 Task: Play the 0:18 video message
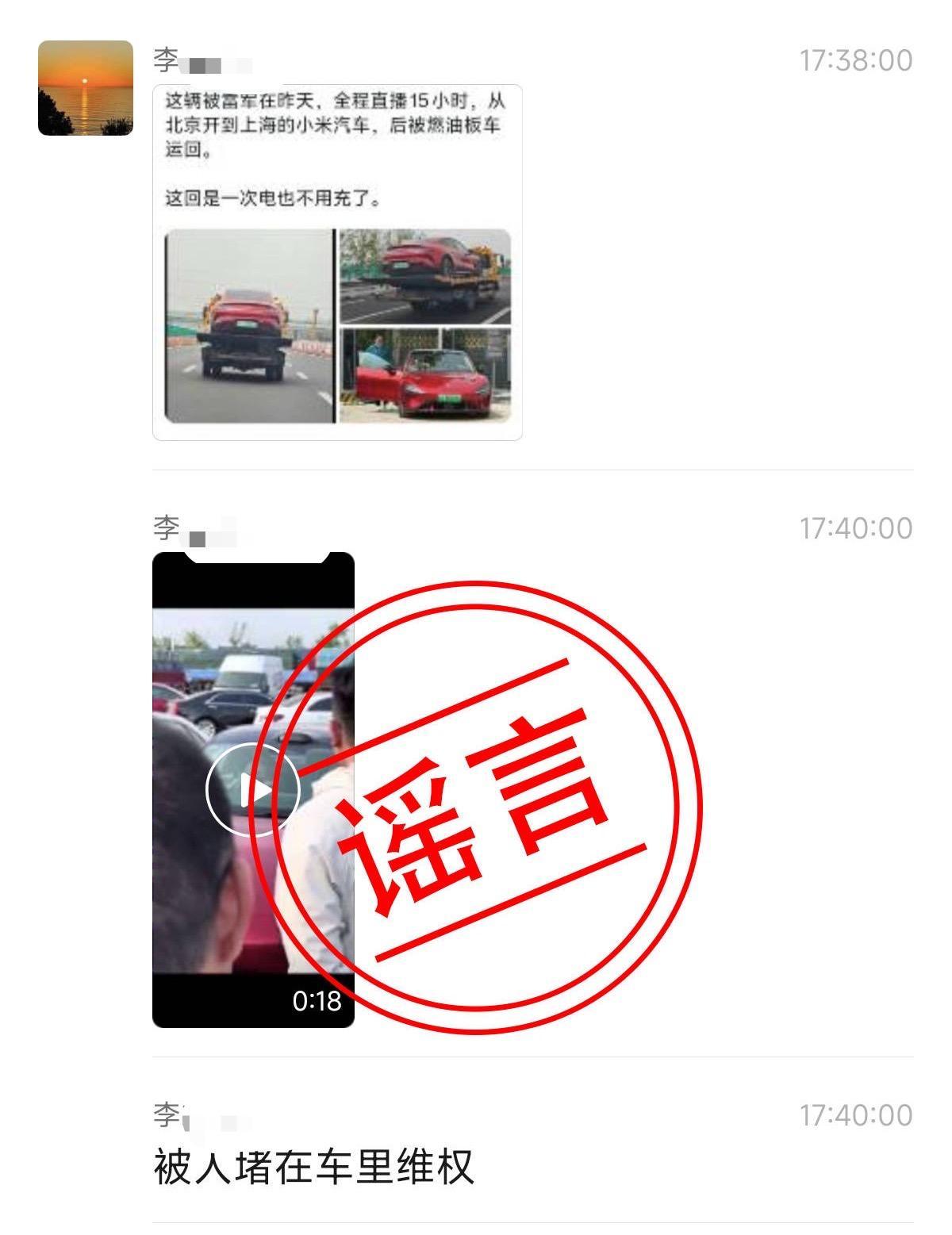coord(253,789)
